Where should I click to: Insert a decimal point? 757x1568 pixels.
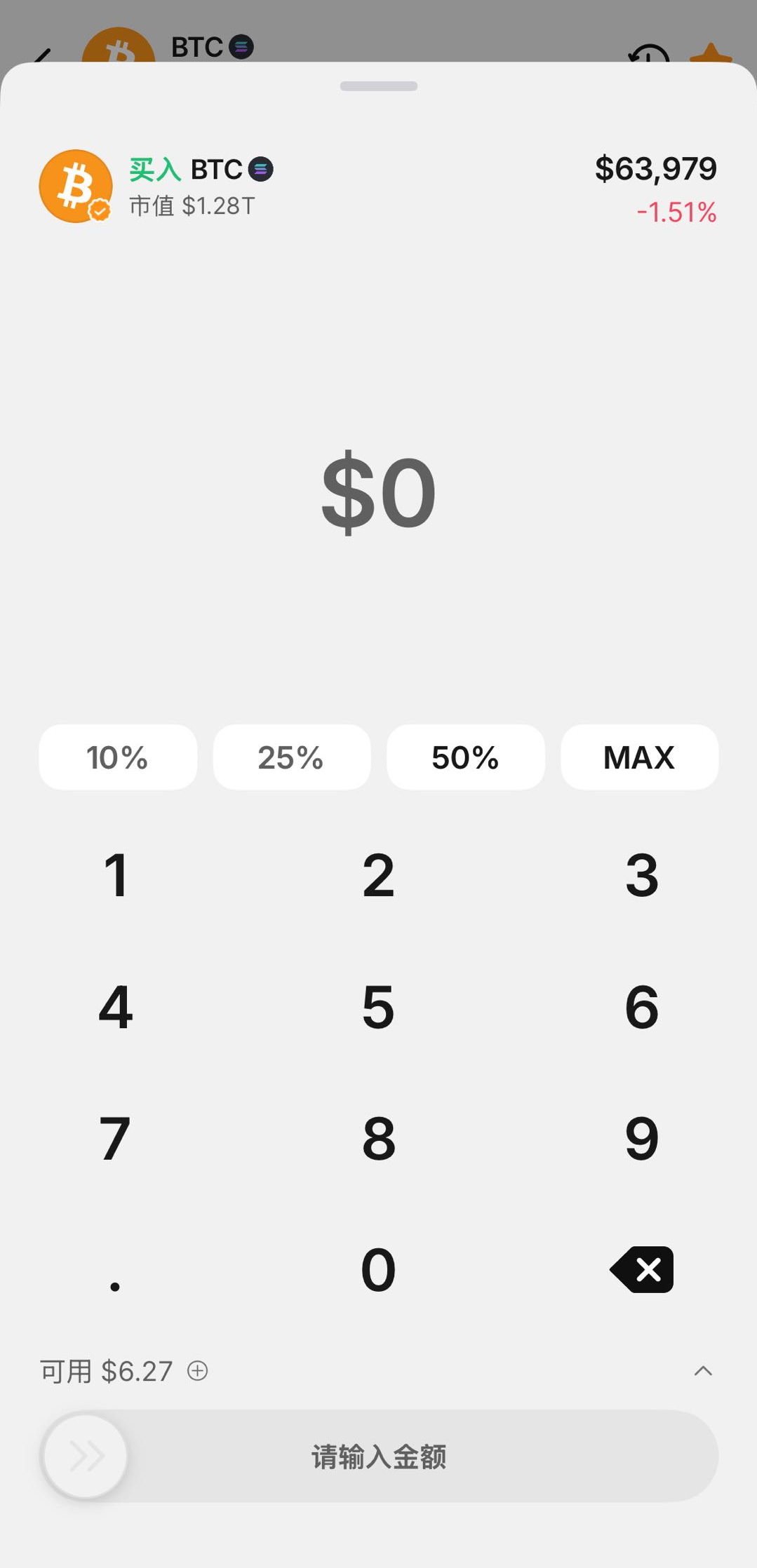(116, 1269)
